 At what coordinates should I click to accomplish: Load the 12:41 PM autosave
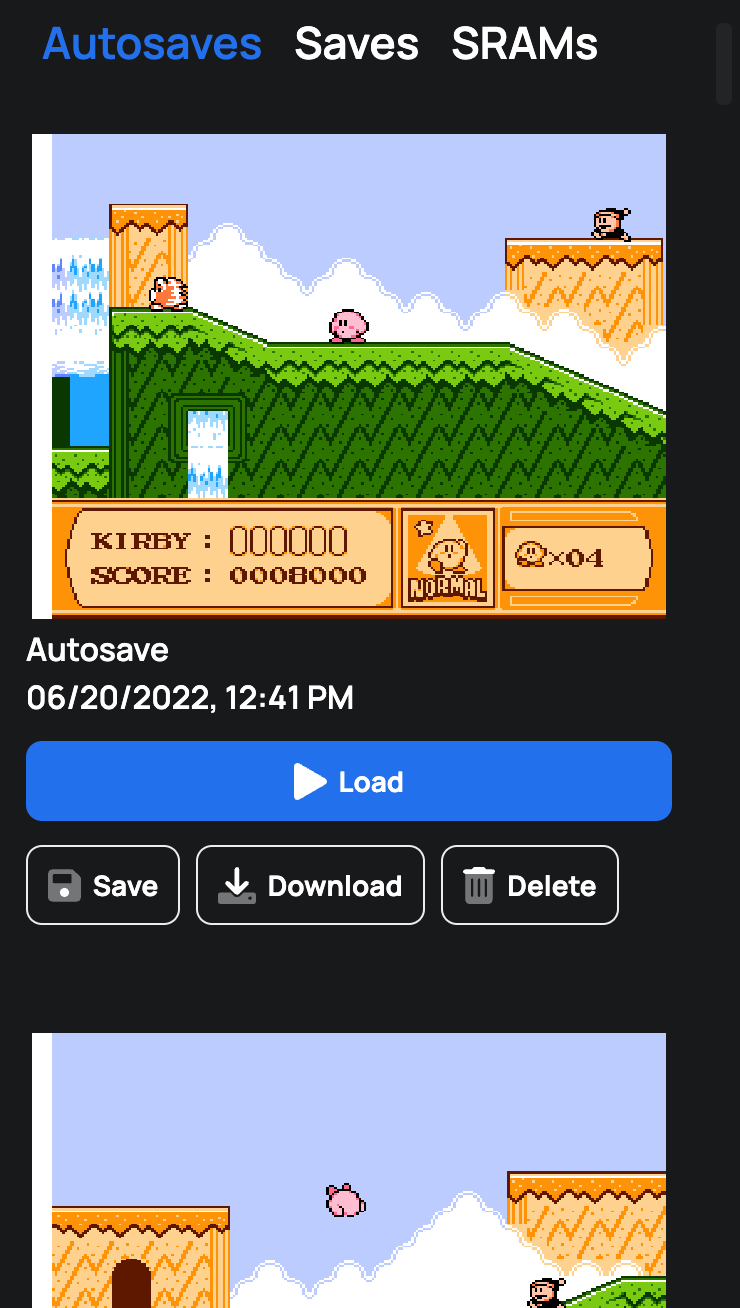[x=348, y=781]
